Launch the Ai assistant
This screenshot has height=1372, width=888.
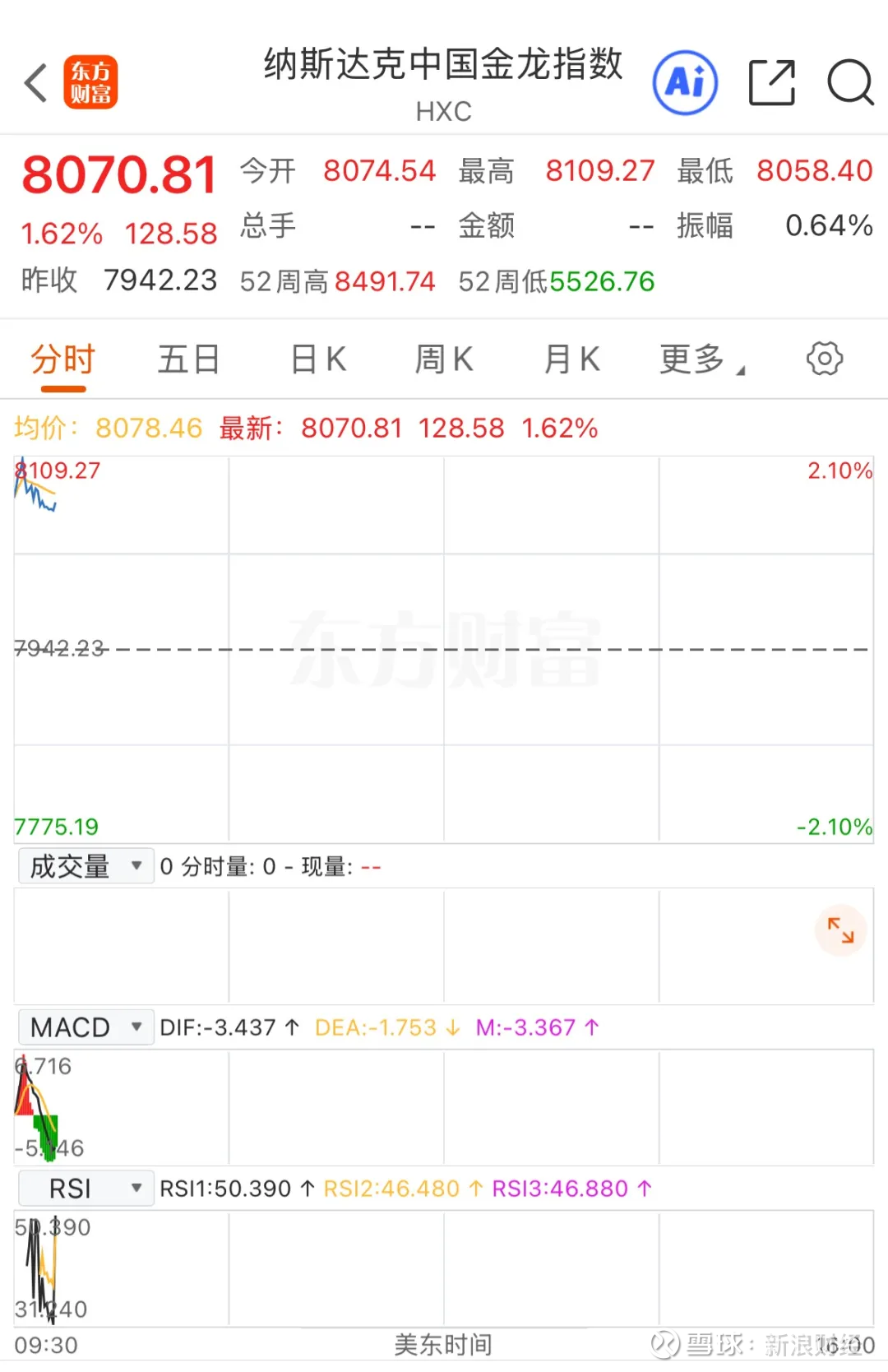point(685,82)
